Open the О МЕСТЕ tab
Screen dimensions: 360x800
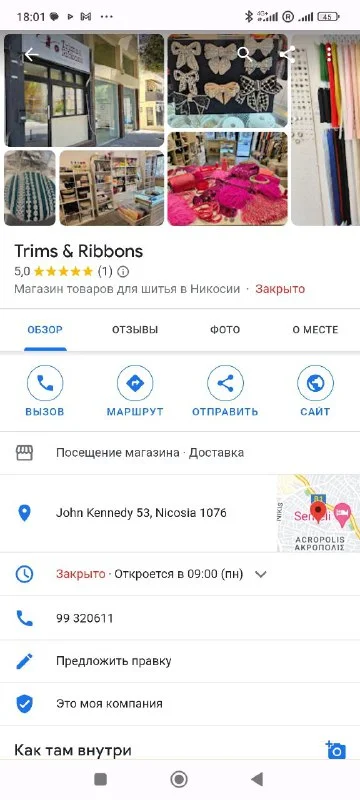(315, 330)
